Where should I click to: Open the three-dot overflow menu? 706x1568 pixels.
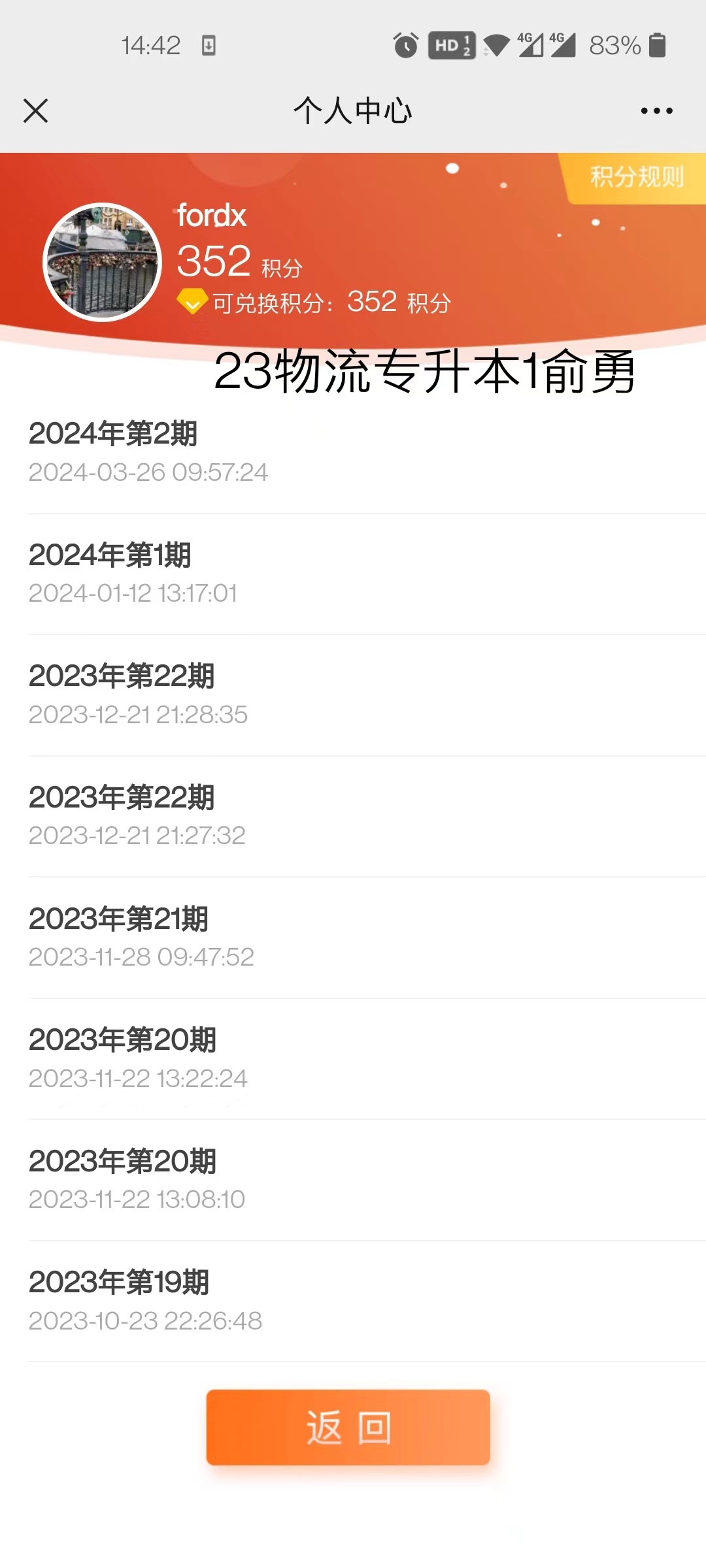656,110
